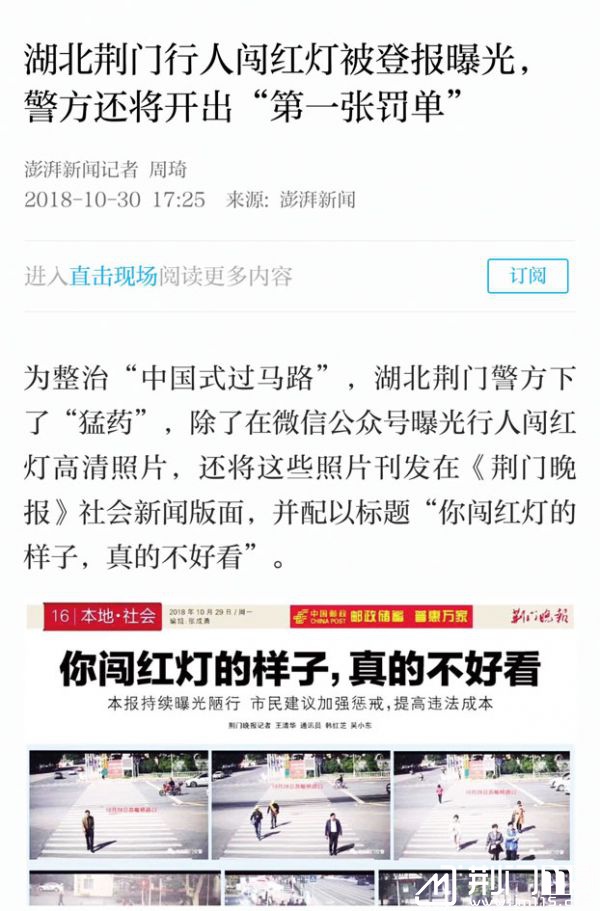Viewport: 600px width, 911px height.
Task: Tap the 订阅 subscribe button
Action: pyautogui.click(x=527, y=276)
